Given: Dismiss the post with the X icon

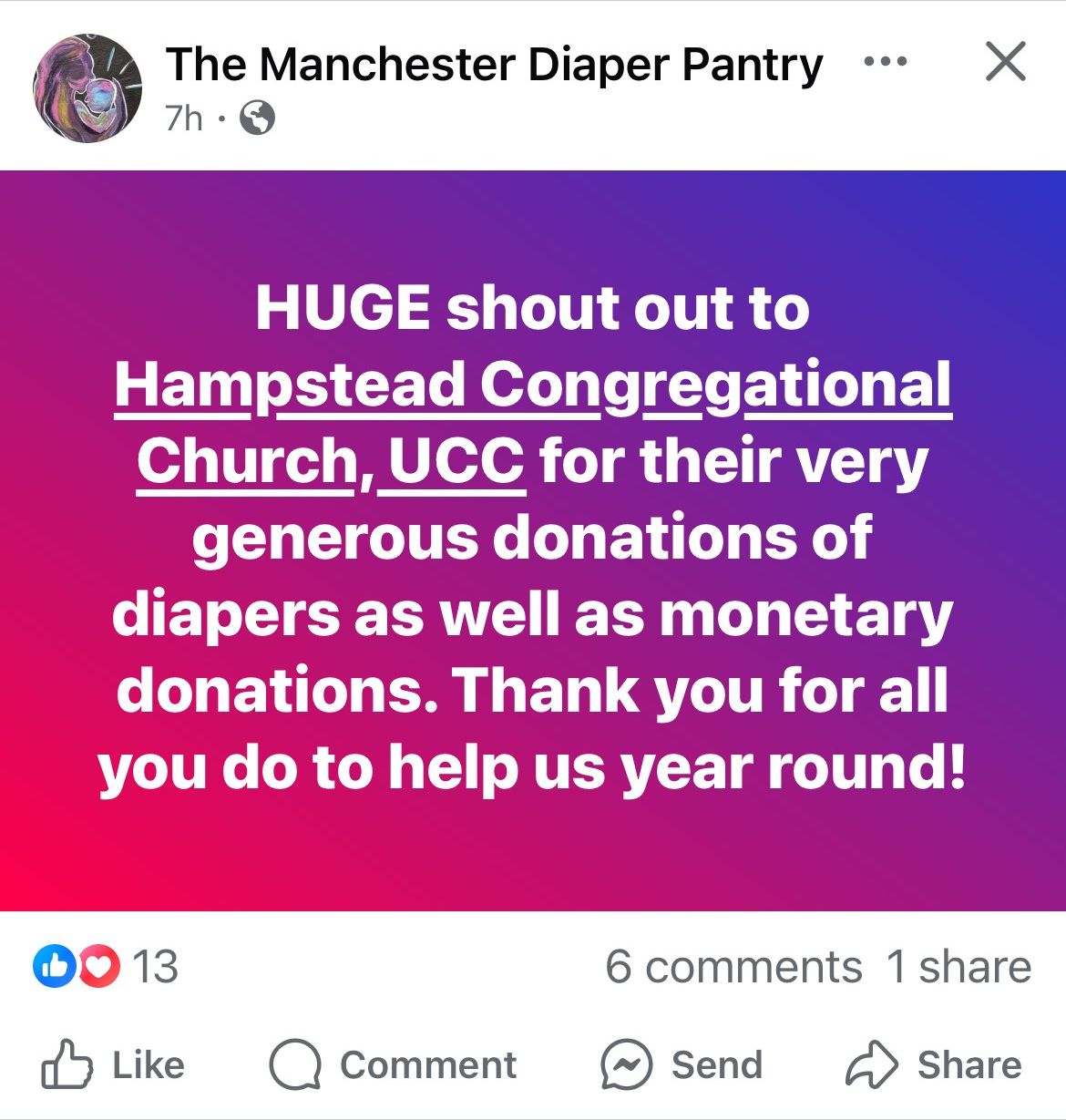Looking at the screenshot, I should [x=1006, y=62].
